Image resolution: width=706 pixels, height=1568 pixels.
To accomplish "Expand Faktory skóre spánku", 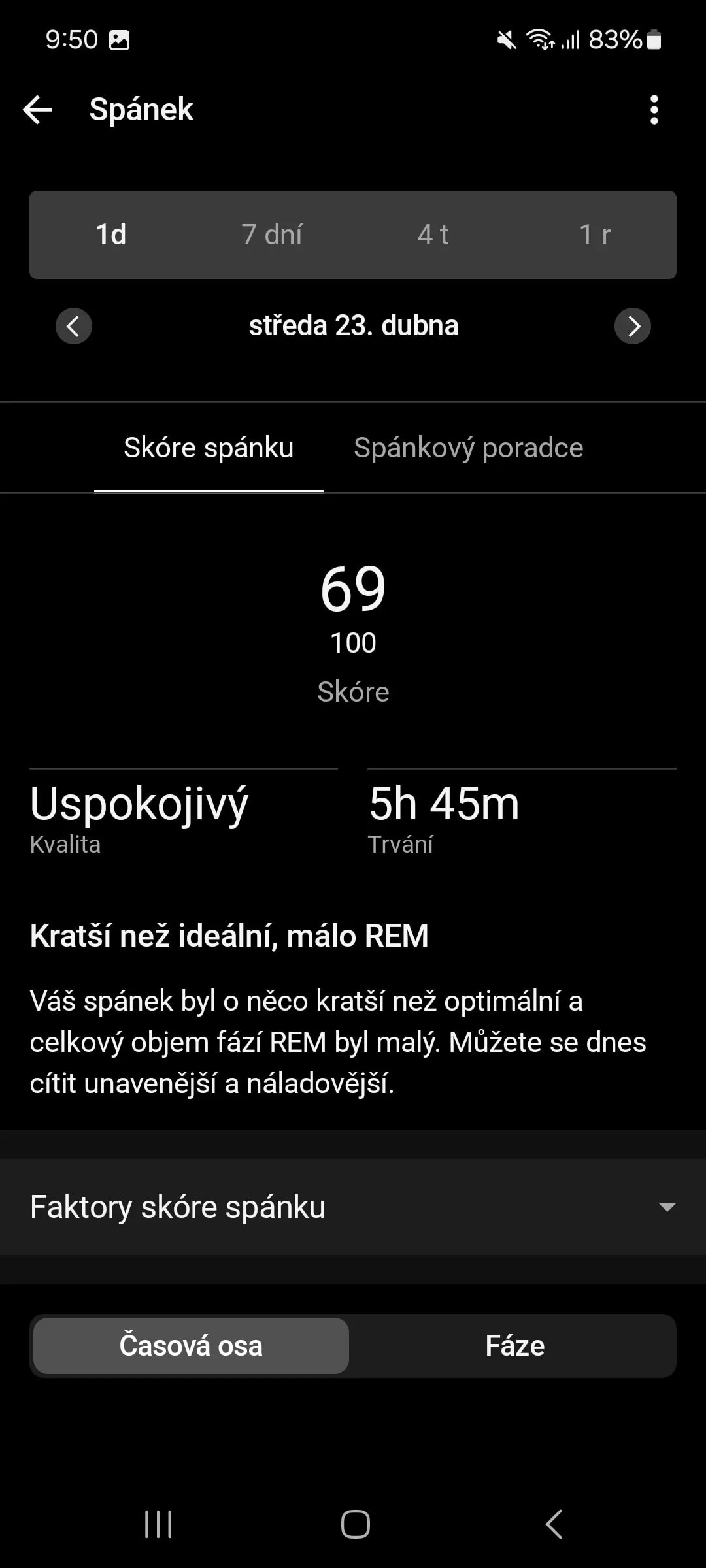I will (353, 1207).
